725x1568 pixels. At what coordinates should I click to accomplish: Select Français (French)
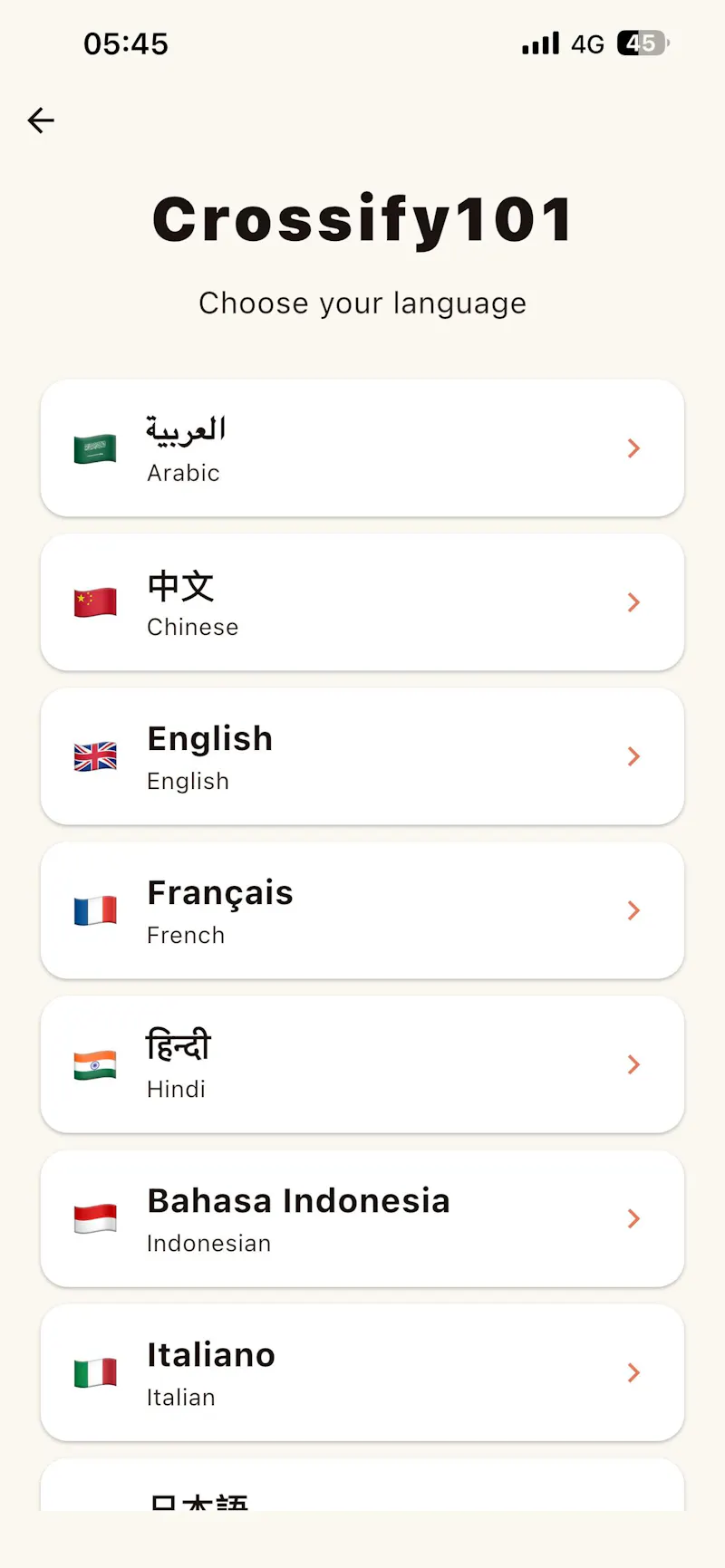362,910
